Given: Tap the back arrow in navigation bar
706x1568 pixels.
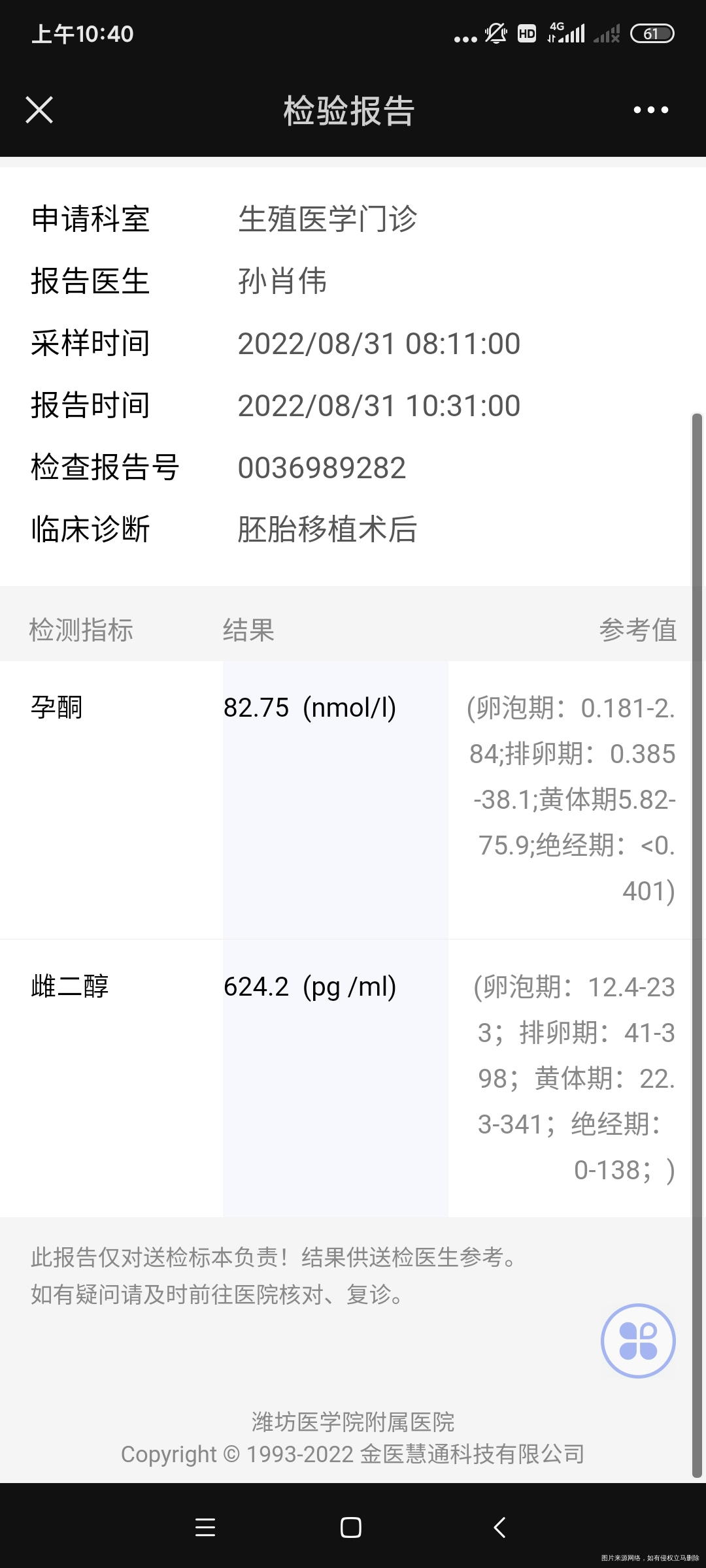Looking at the screenshot, I should [499, 1527].
